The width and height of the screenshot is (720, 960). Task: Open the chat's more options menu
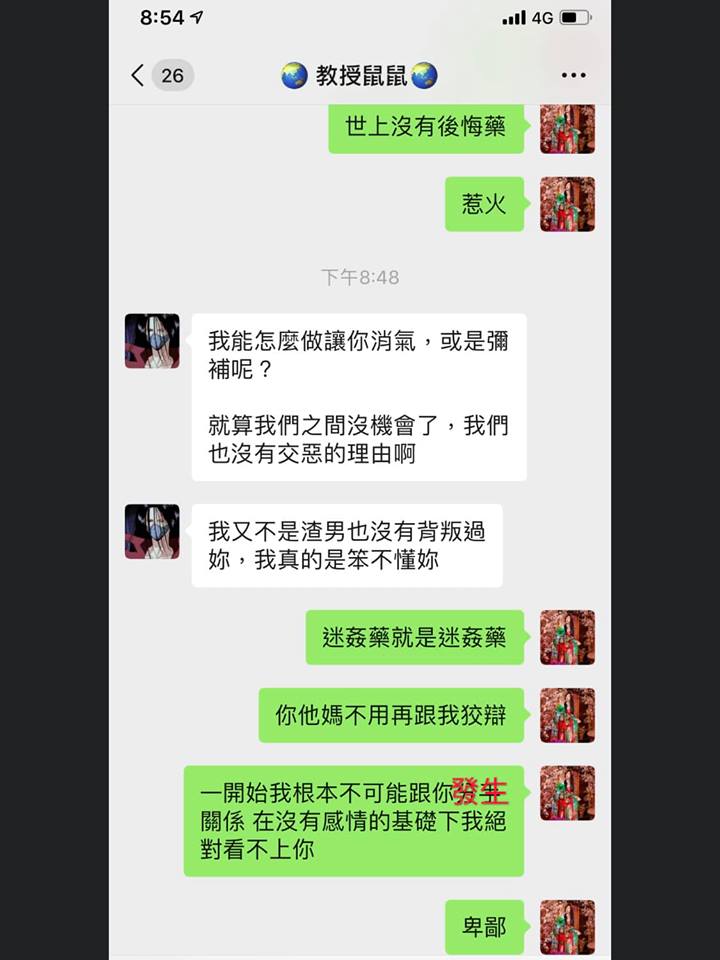point(573,75)
